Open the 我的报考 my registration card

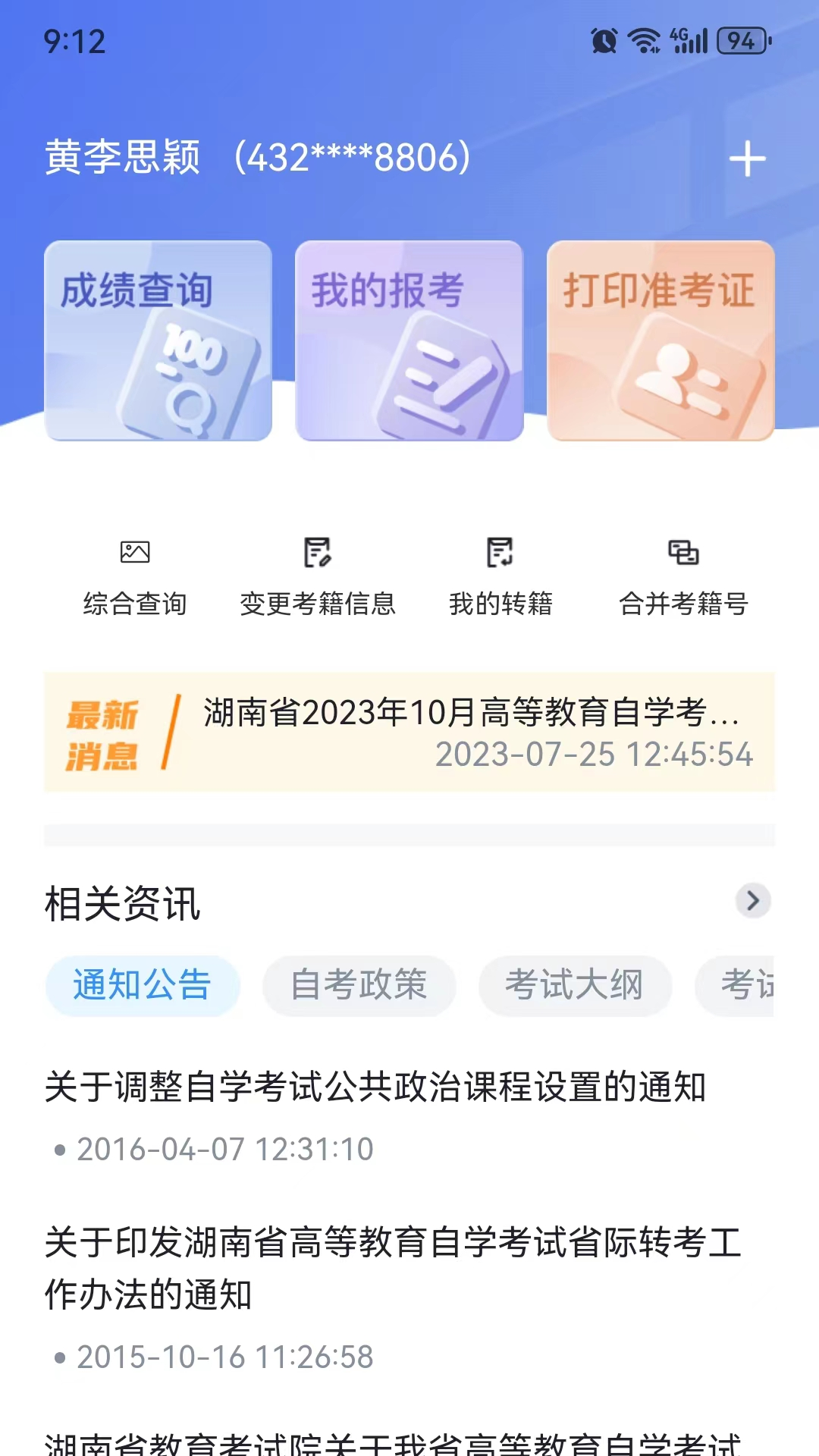pos(409,340)
